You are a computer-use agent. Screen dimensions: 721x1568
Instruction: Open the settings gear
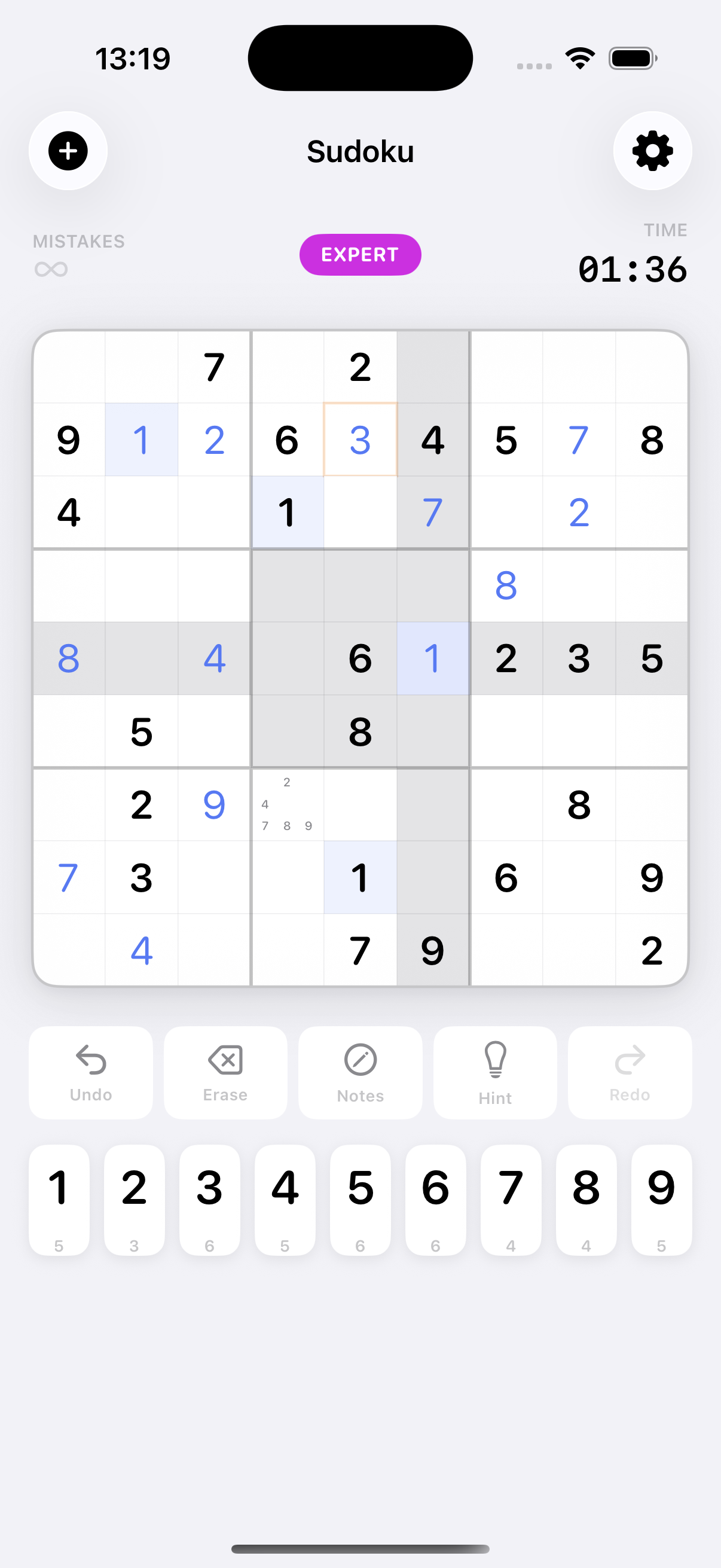coord(652,151)
